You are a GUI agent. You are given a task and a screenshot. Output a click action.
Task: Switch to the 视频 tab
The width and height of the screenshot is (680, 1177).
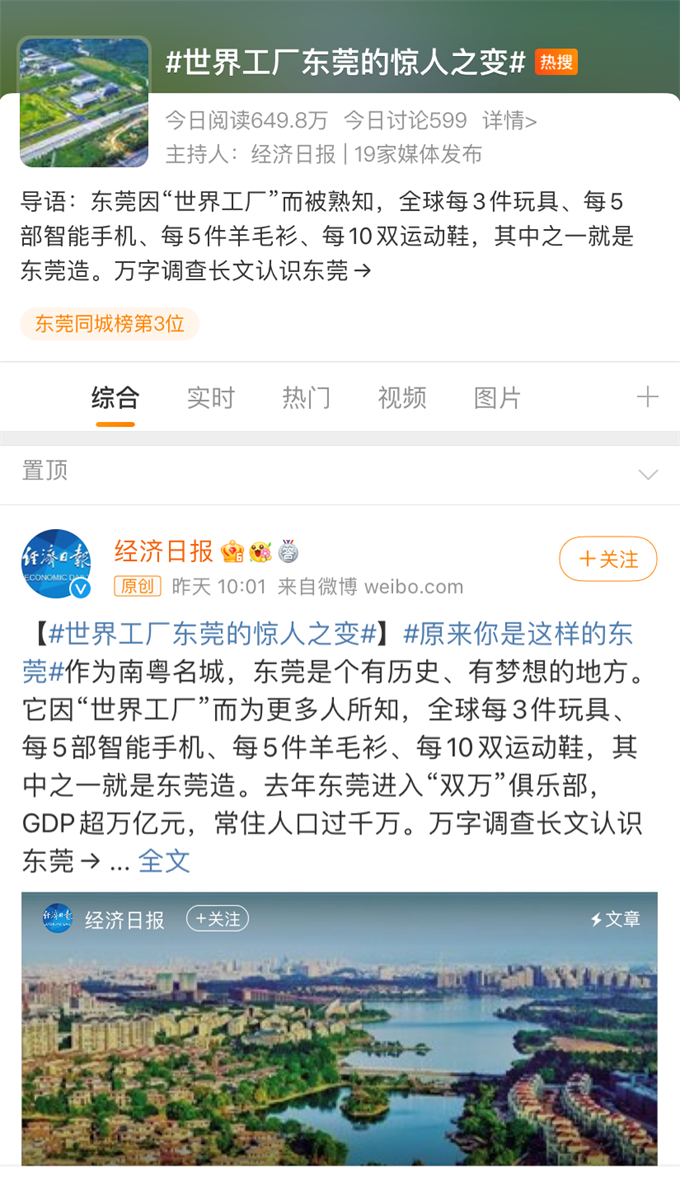coord(402,397)
